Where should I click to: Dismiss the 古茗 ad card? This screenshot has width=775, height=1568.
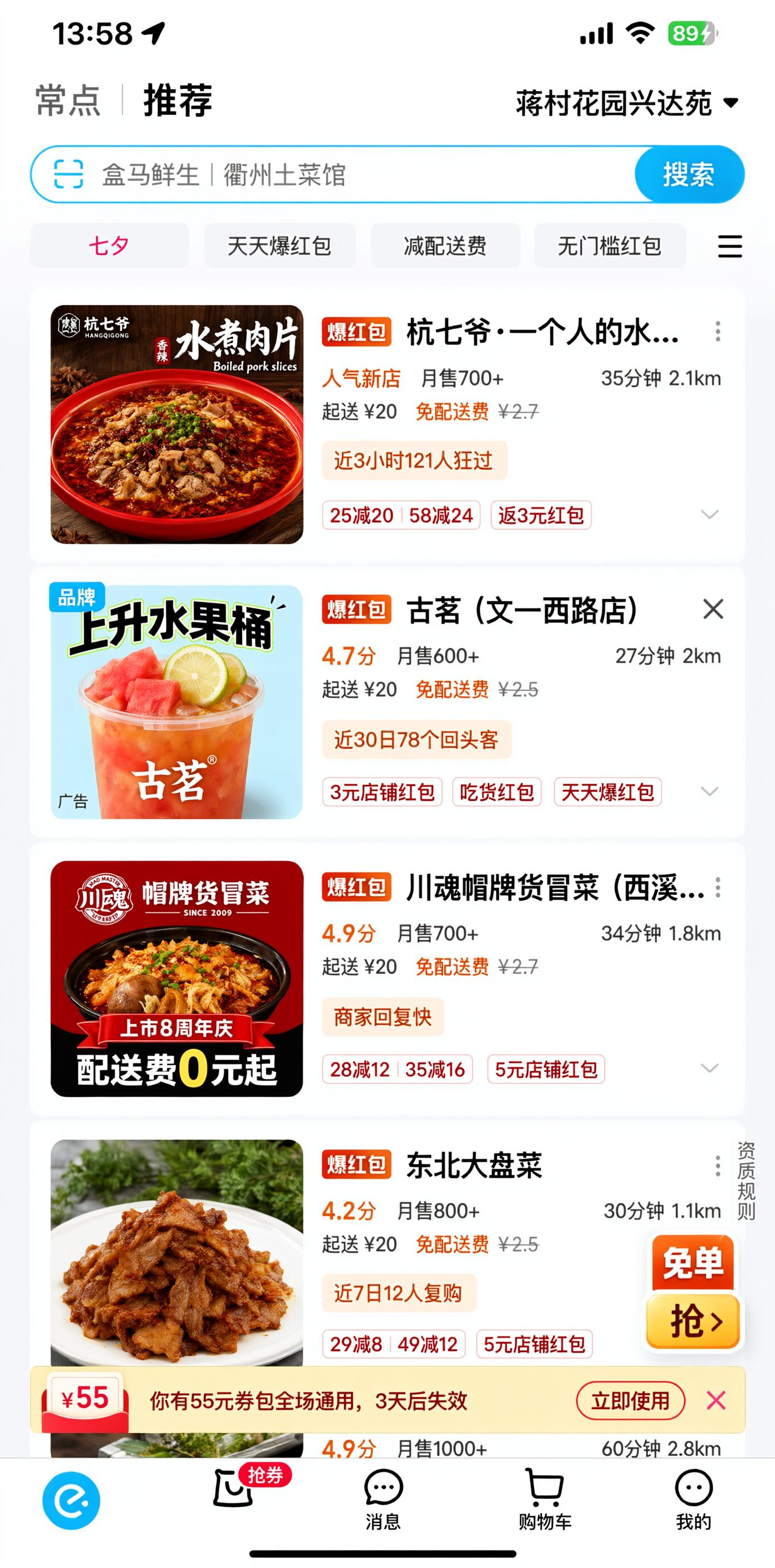[713, 609]
